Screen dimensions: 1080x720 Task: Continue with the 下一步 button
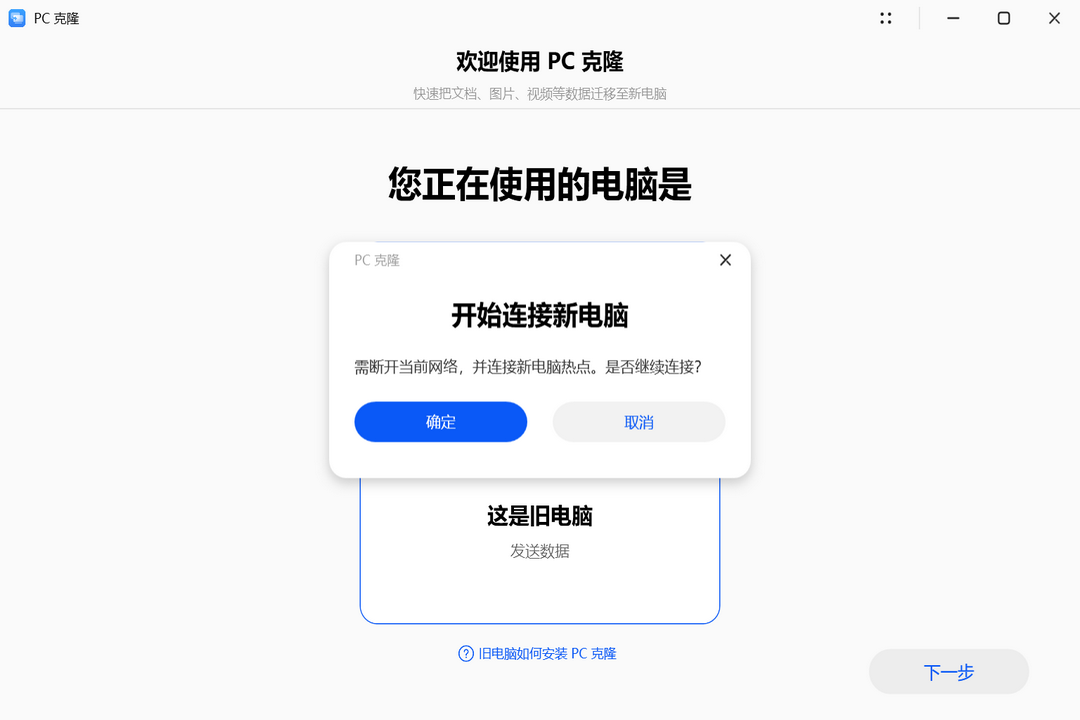tap(948, 672)
